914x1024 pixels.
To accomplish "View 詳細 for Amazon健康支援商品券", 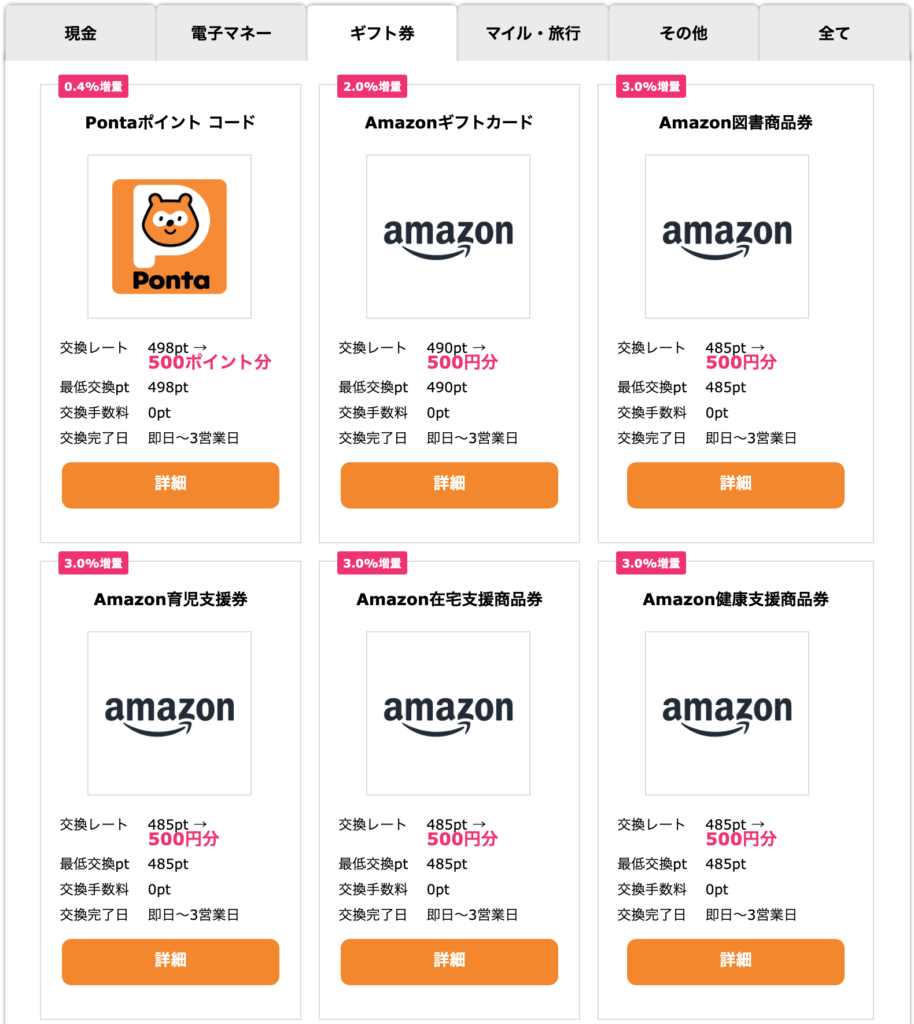I will click(x=735, y=961).
